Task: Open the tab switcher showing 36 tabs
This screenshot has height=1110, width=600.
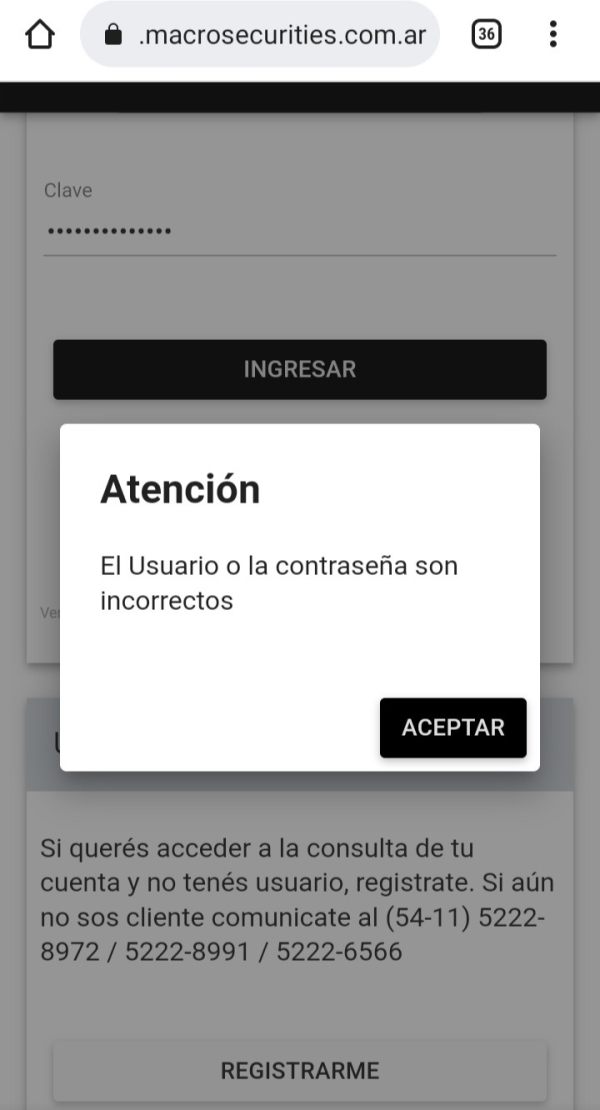Action: point(486,34)
